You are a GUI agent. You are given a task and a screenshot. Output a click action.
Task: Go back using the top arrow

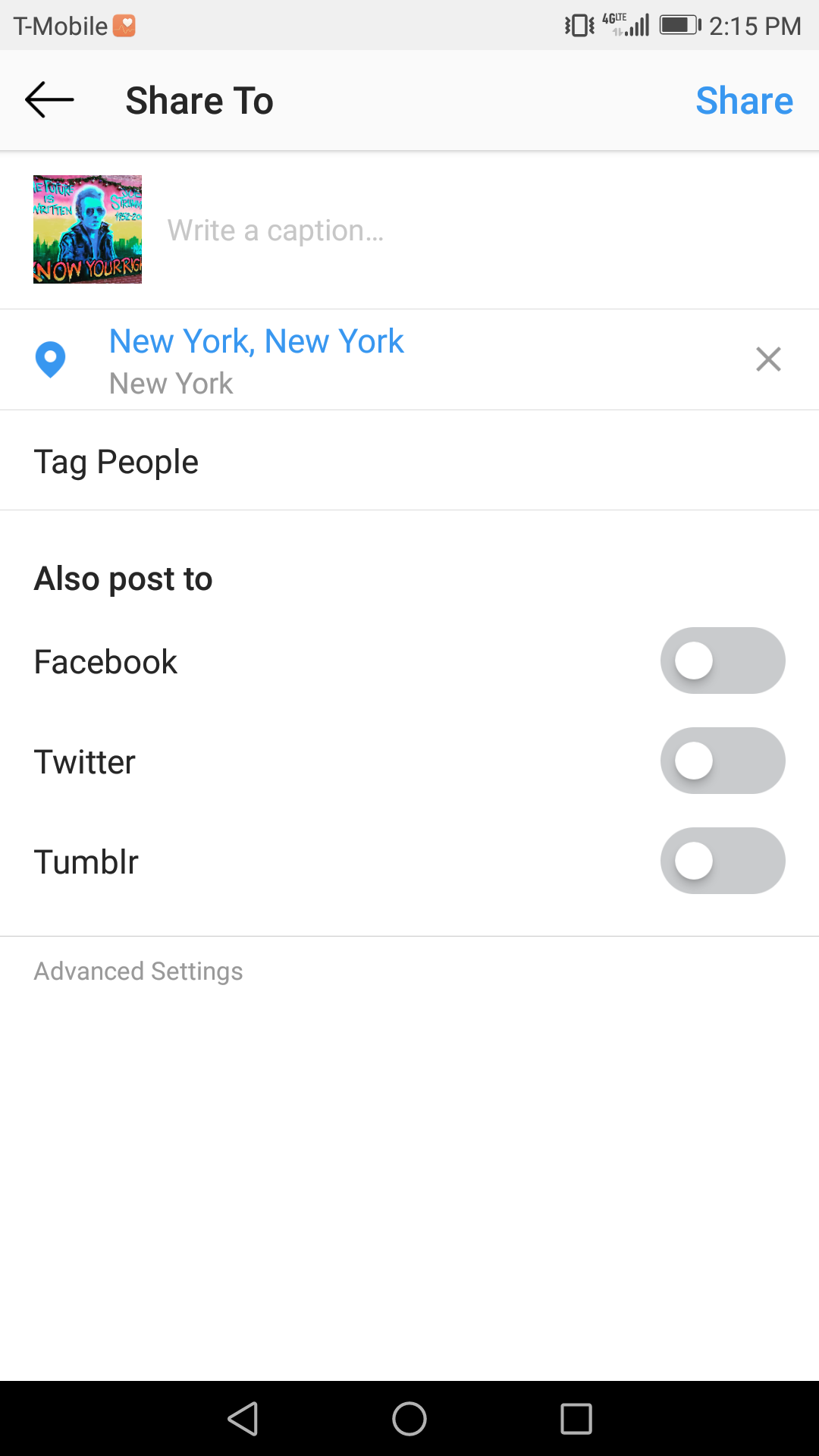[49, 100]
